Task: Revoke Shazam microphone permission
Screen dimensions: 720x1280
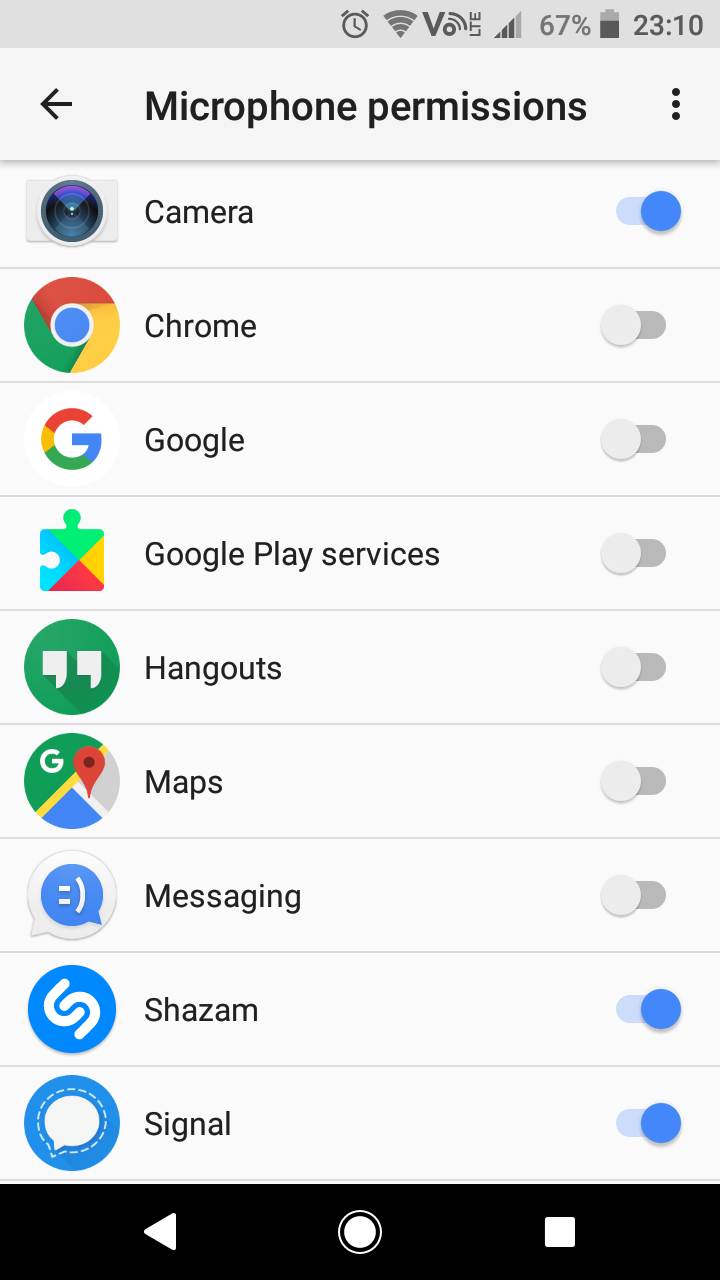Action: coord(648,1010)
